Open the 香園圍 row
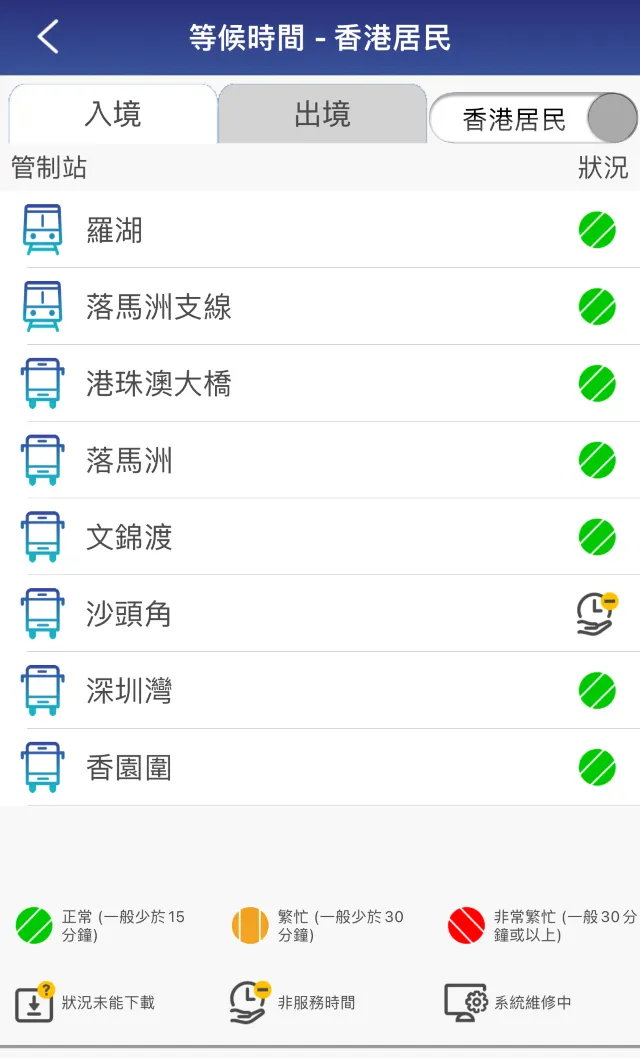 click(x=320, y=768)
